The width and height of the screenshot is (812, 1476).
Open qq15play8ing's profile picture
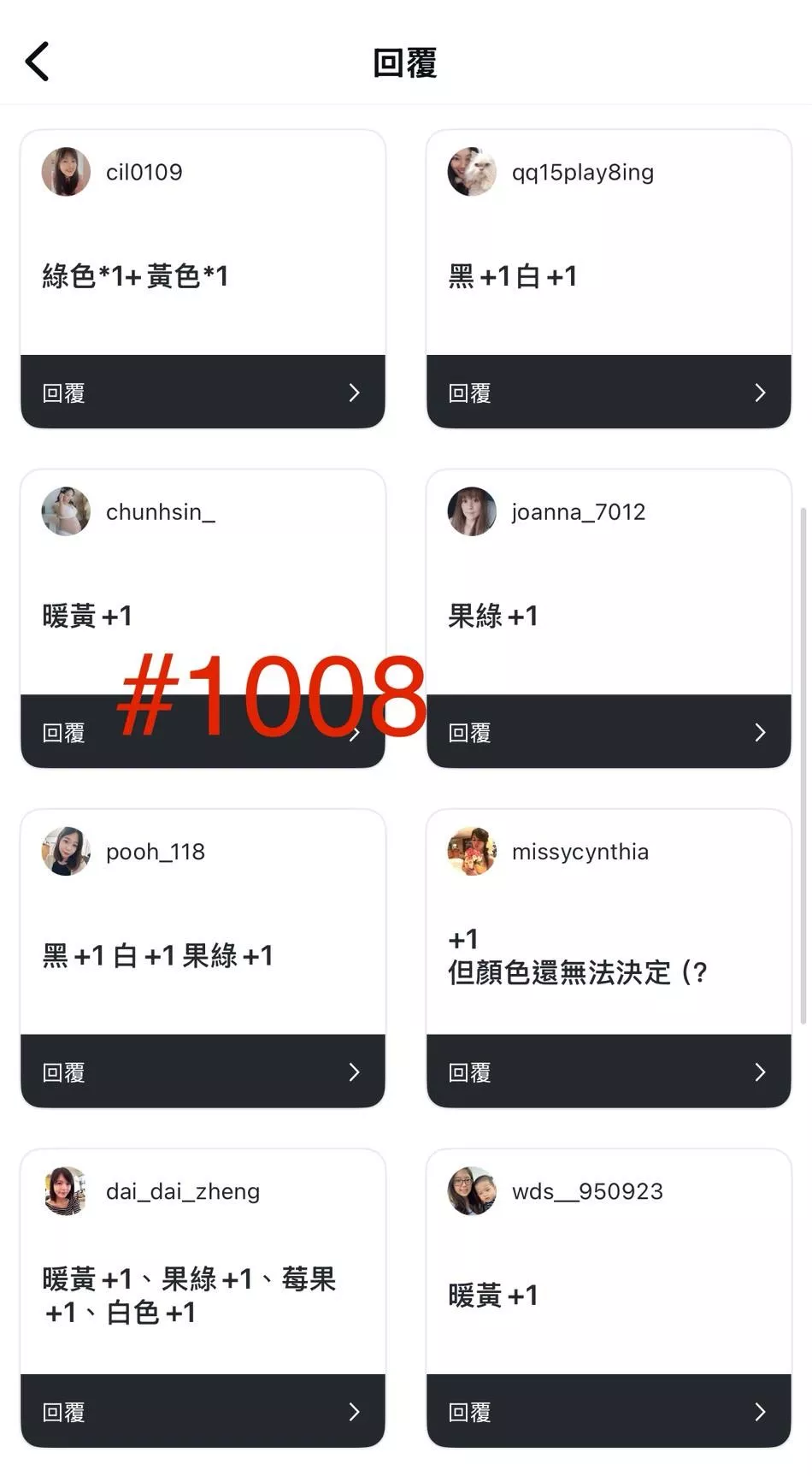472,172
